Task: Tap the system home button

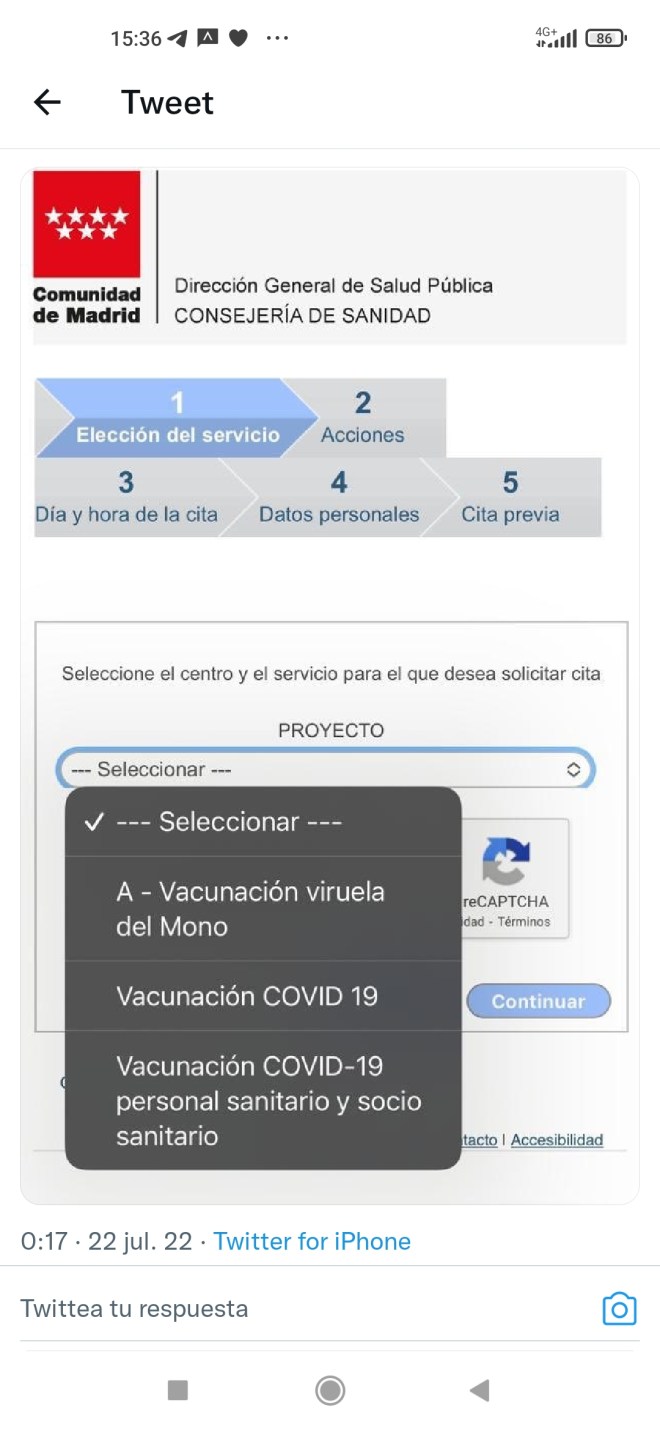Action: tap(330, 1390)
